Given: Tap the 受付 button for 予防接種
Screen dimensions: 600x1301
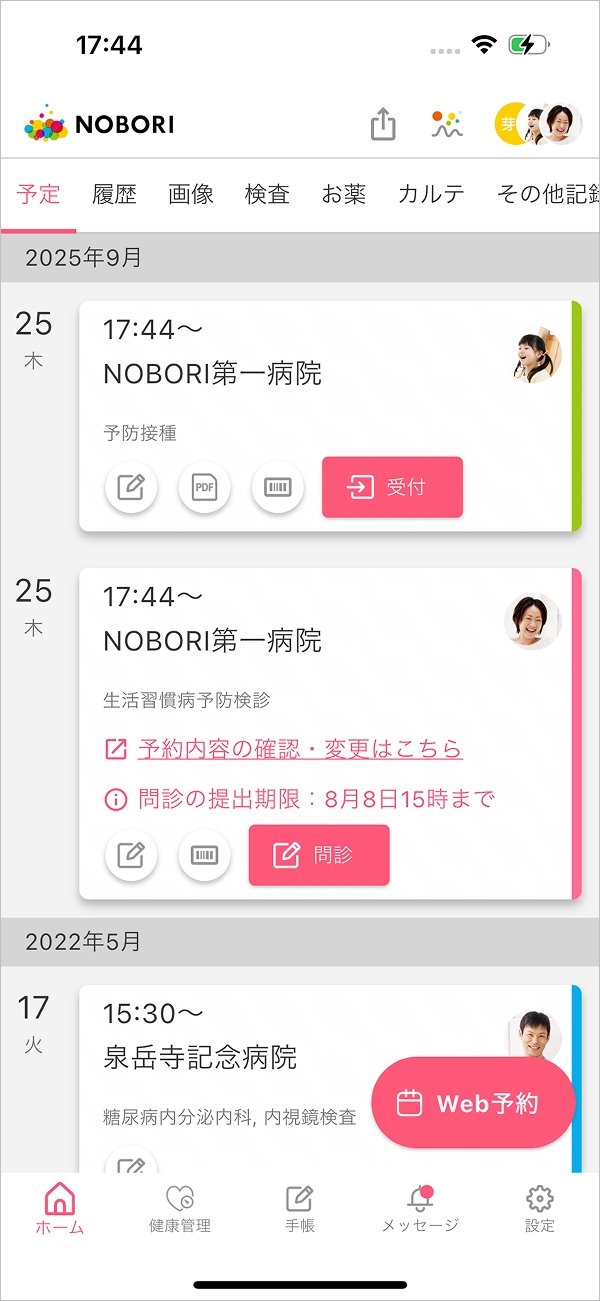Looking at the screenshot, I should pyautogui.click(x=392, y=487).
